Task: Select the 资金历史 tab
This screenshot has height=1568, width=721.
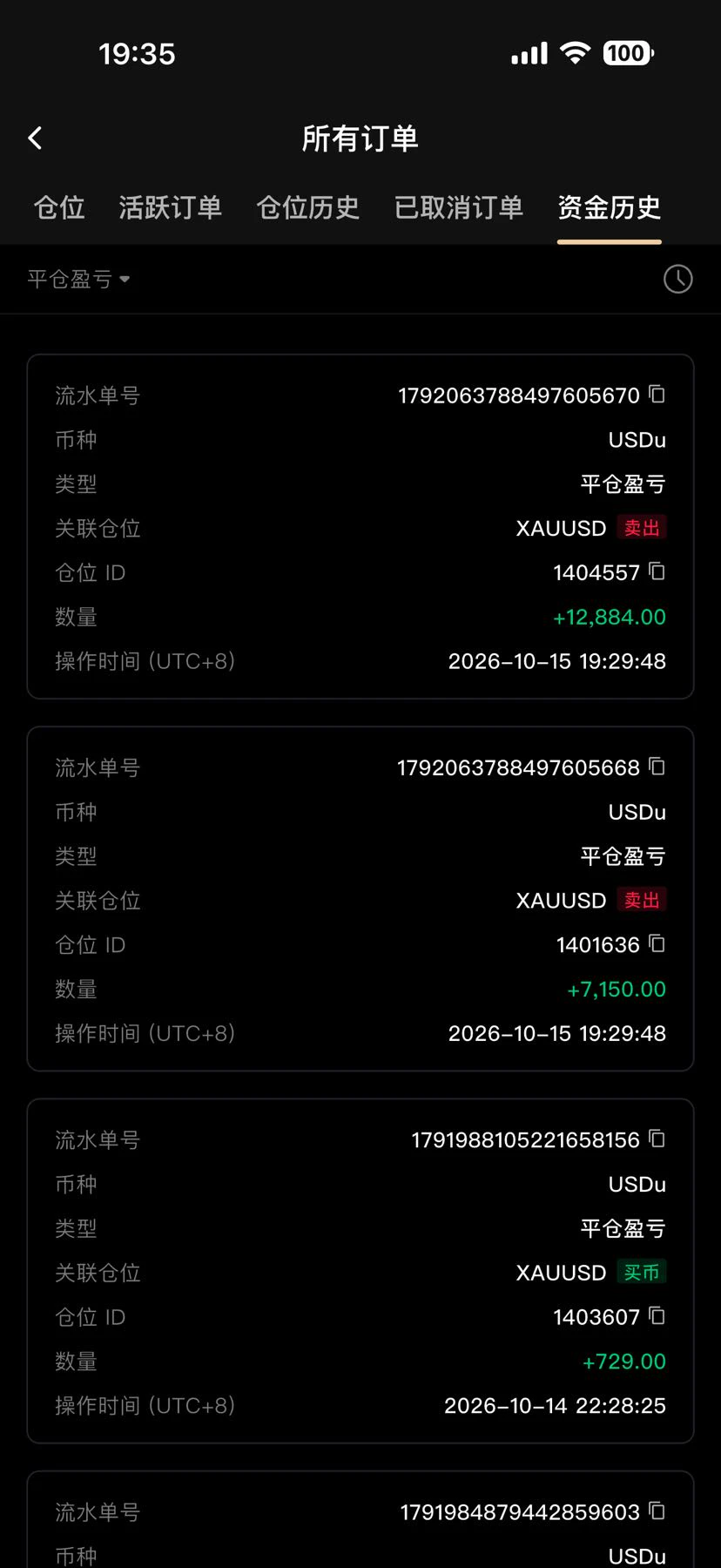Action: [610, 207]
